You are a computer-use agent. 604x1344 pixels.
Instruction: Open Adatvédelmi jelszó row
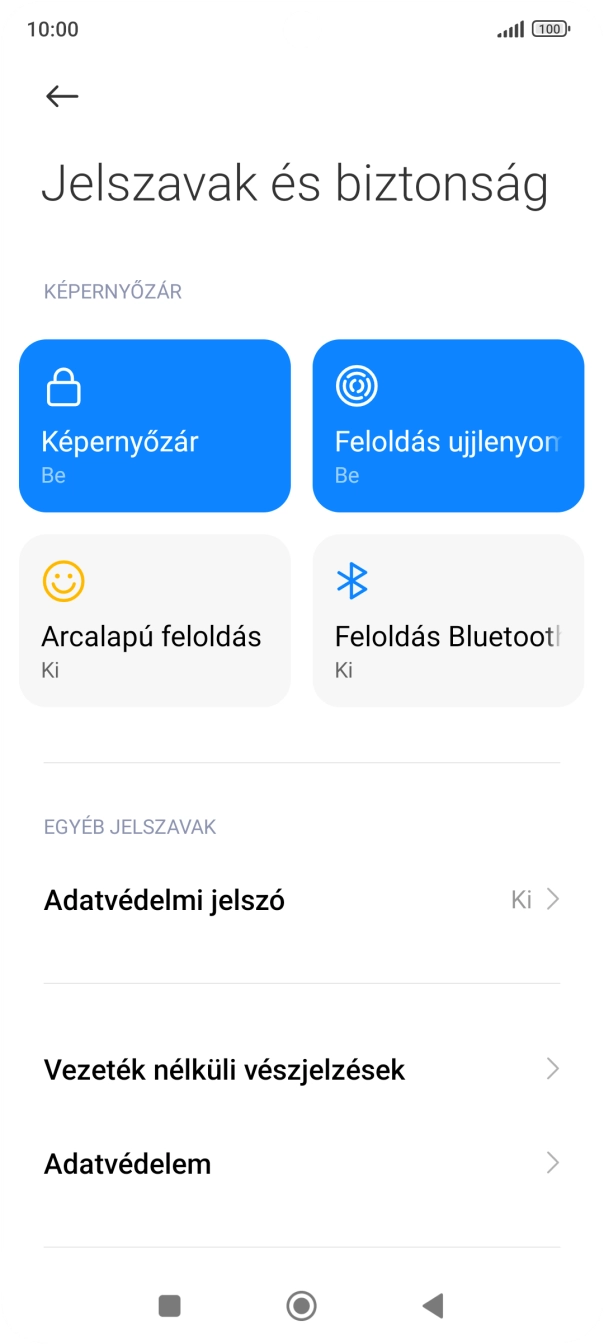click(x=301, y=900)
